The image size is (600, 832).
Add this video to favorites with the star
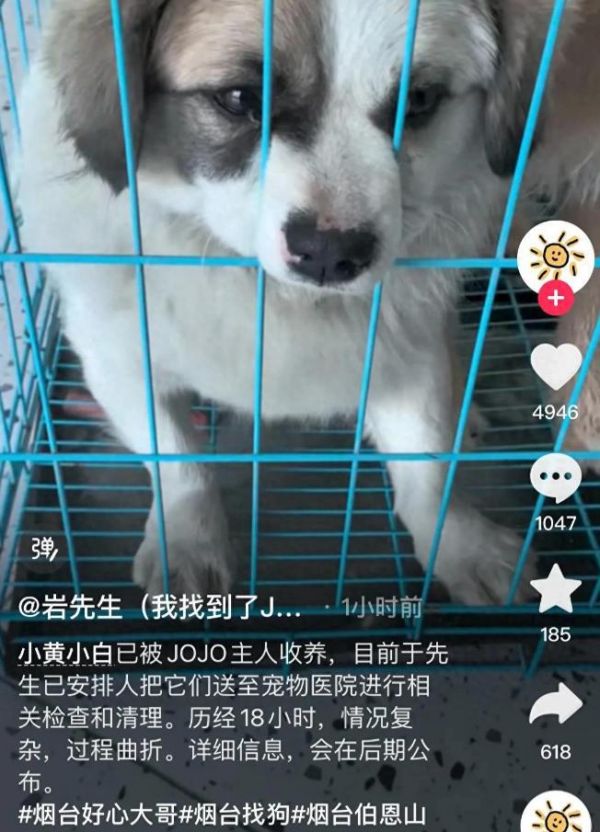(555, 591)
